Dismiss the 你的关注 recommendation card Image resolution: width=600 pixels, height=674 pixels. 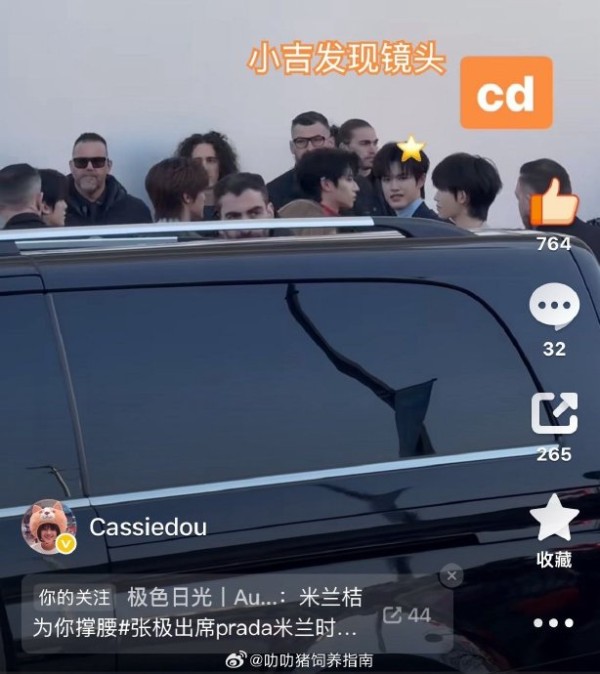coord(451,575)
